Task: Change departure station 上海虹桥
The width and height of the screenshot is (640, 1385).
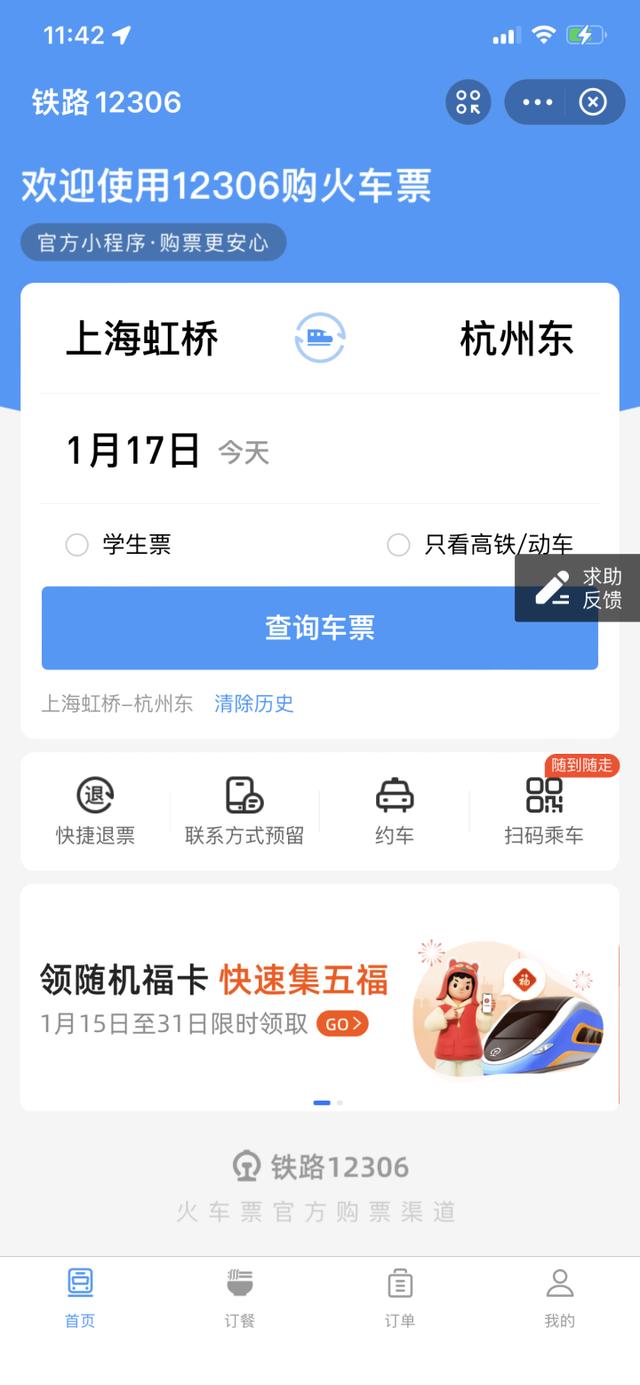Action: [x=142, y=340]
